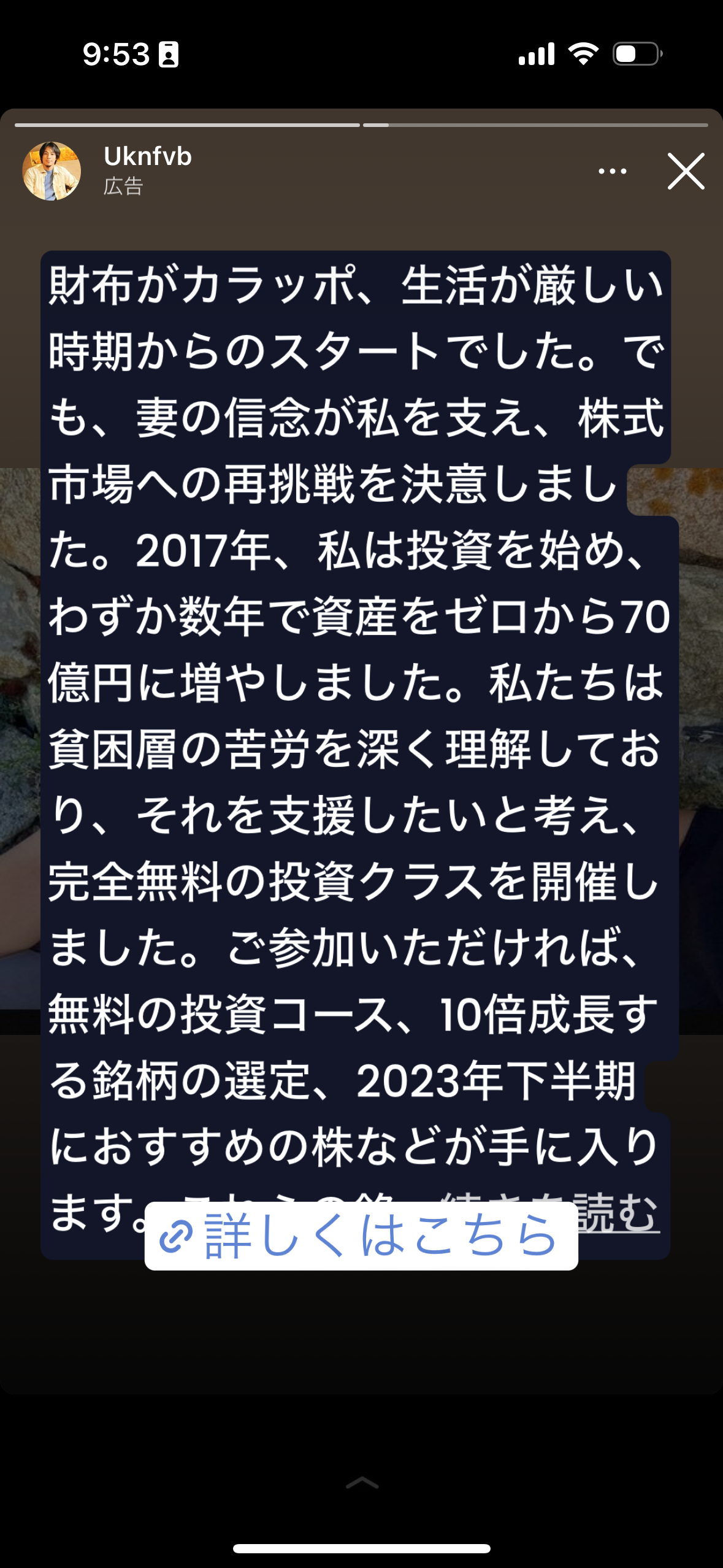Image resolution: width=723 pixels, height=1568 pixels.
Task: Open Uknfvb's profile picture
Action: [52, 171]
